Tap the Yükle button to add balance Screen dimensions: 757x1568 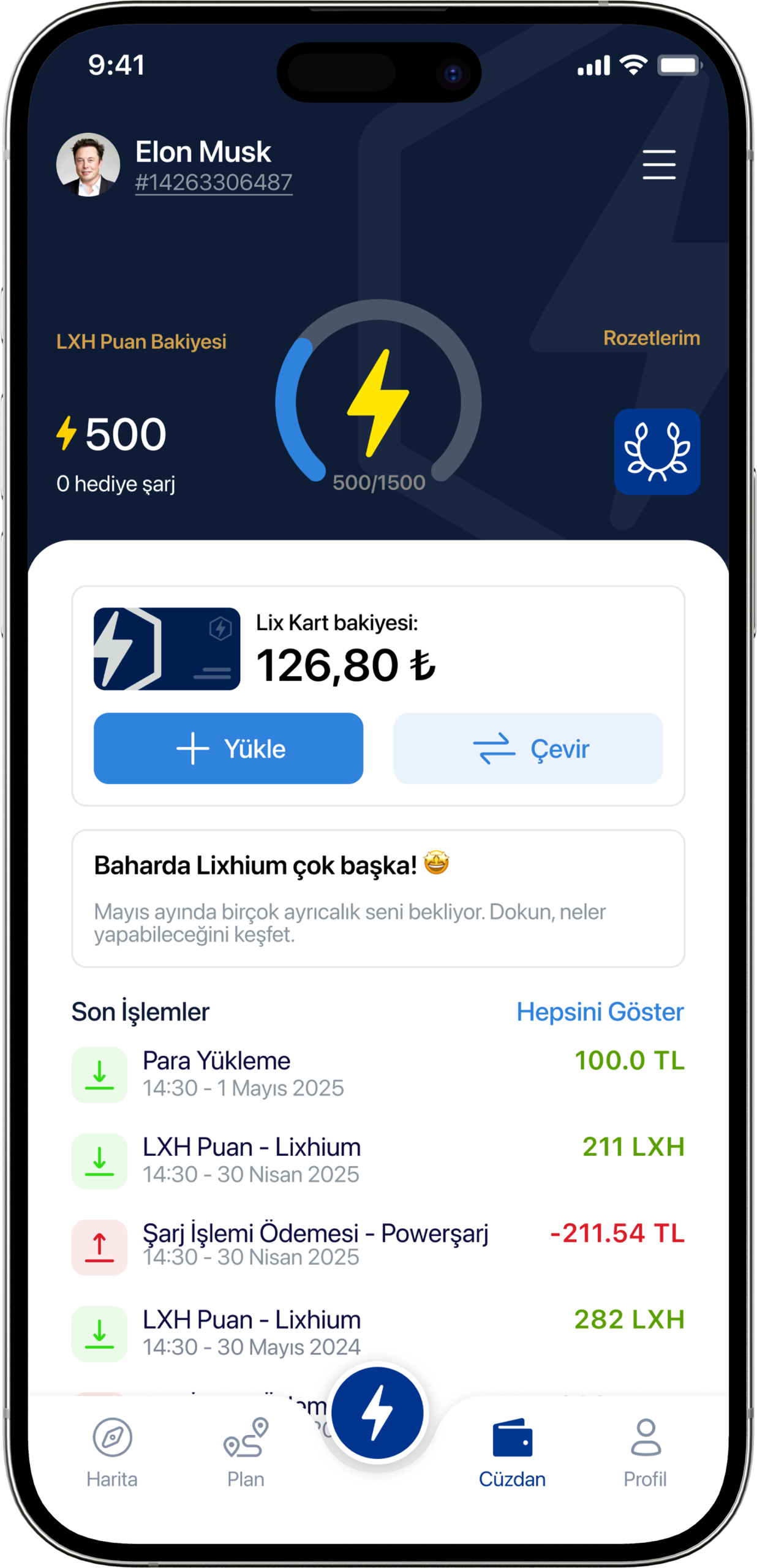coord(228,748)
